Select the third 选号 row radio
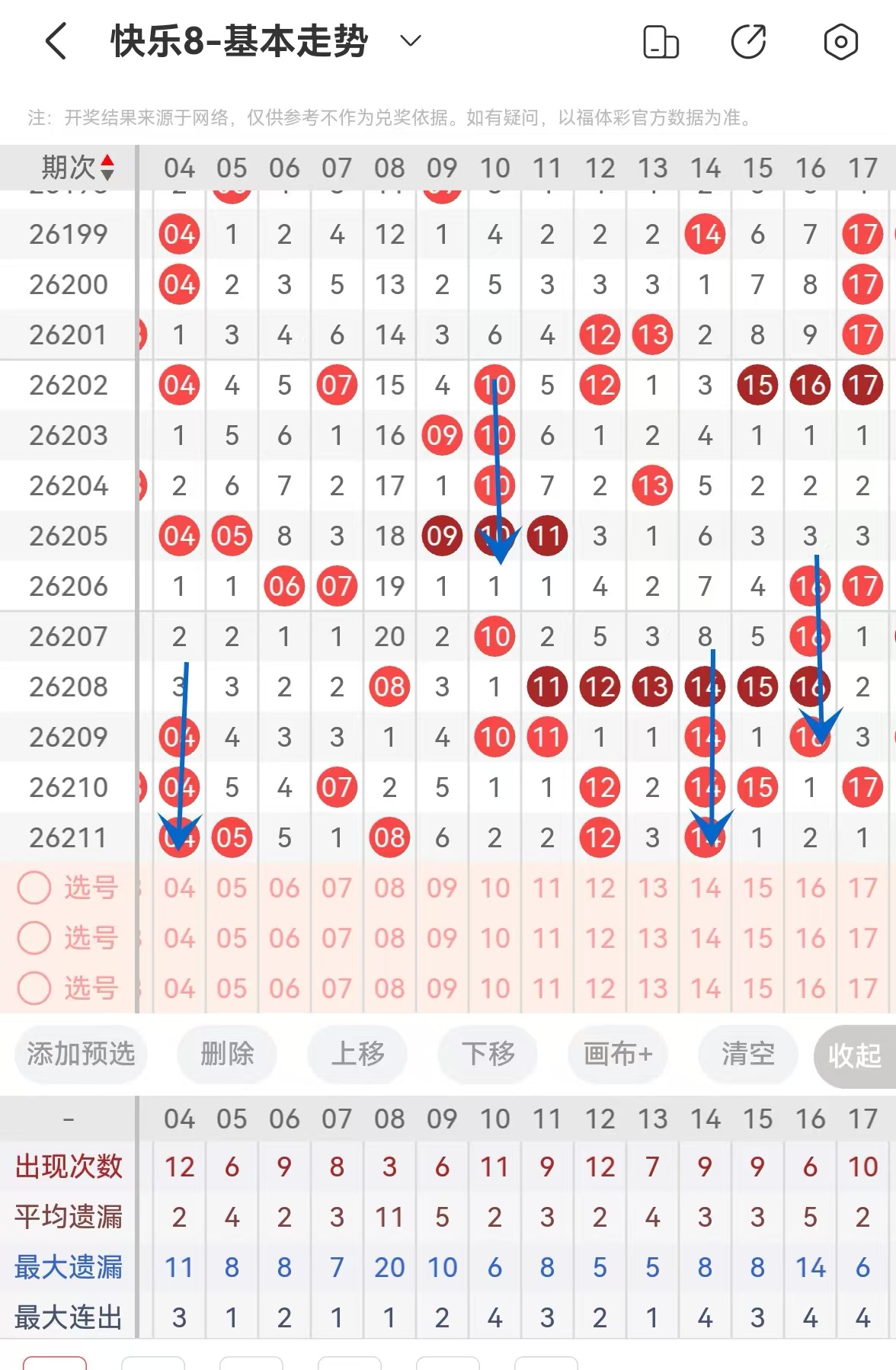This screenshot has width=896, height=1370. [x=34, y=988]
